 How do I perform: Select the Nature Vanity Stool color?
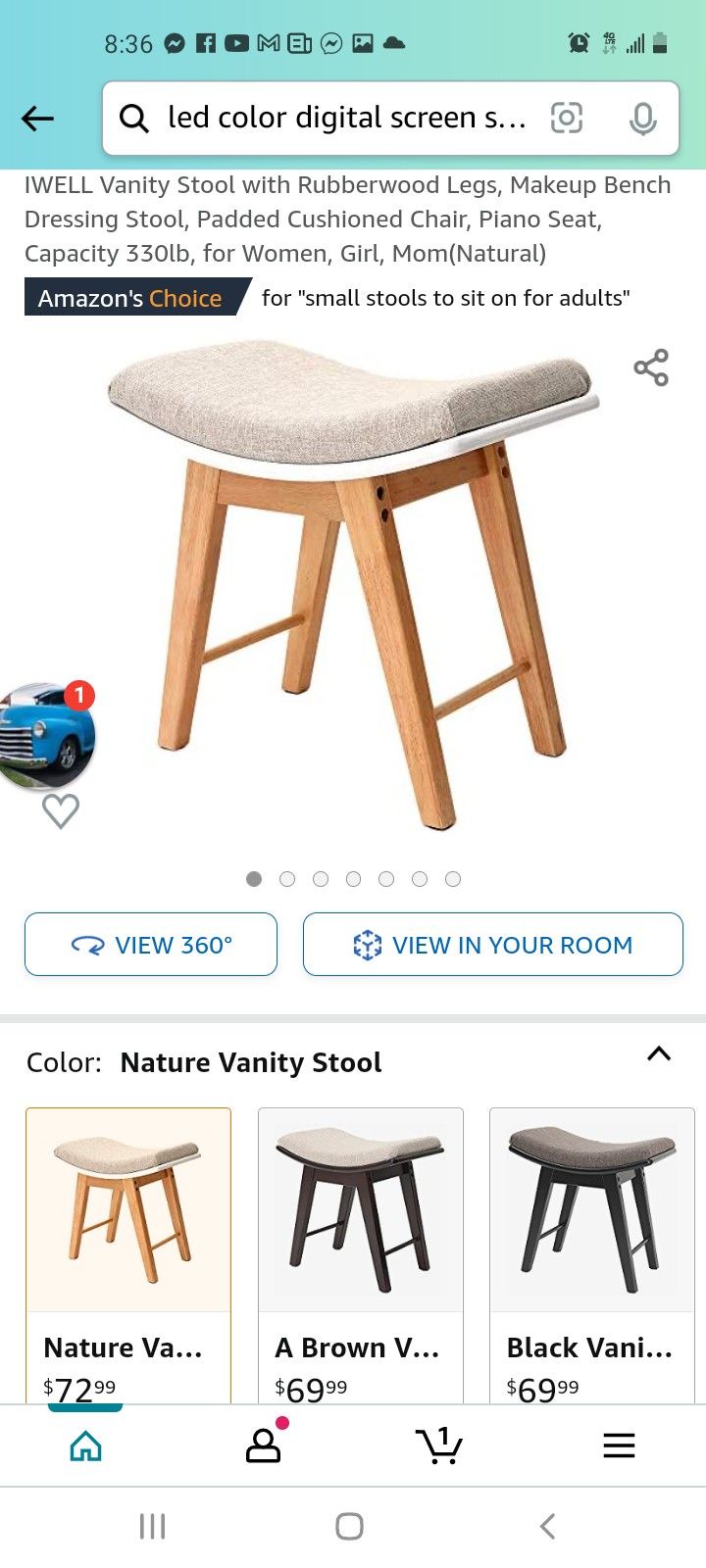128,1255
